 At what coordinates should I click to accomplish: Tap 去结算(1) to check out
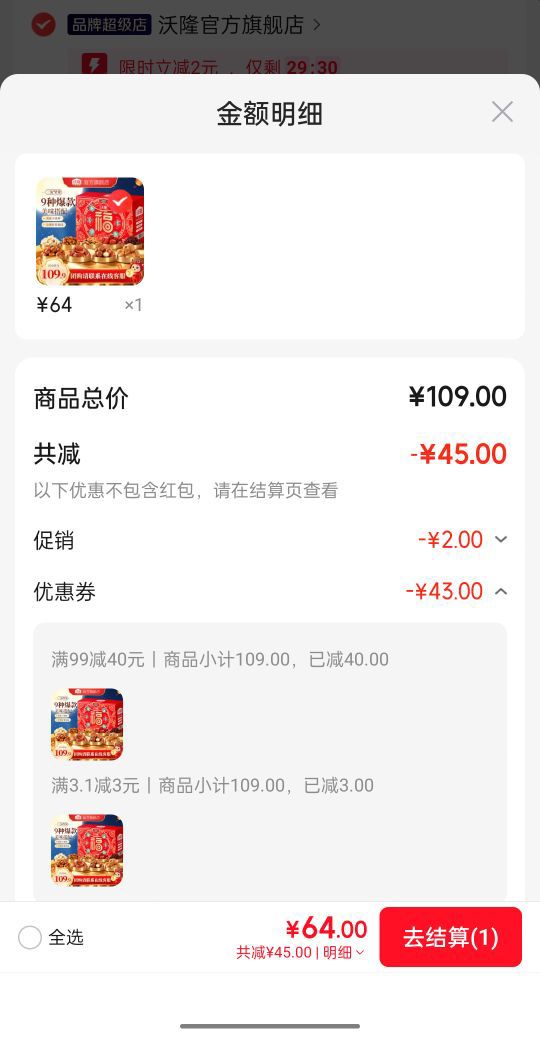click(451, 937)
